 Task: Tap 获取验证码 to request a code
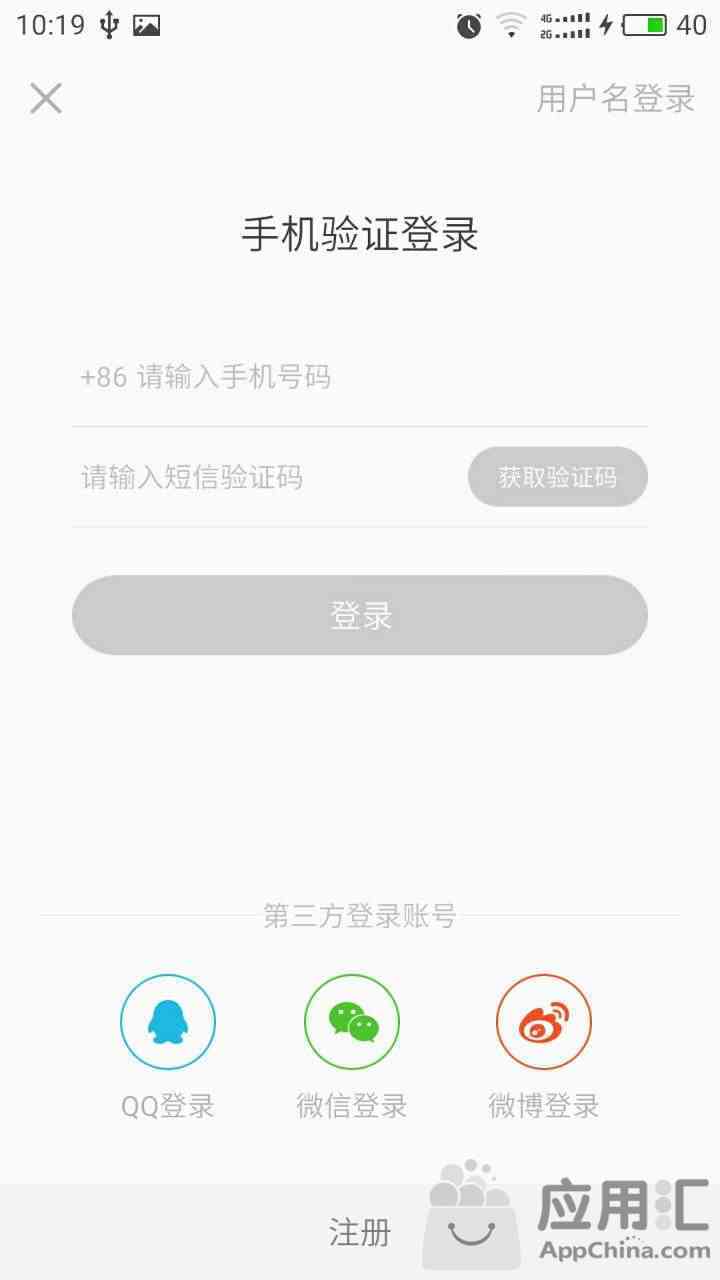pyautogui.click(x=558, y=477)
